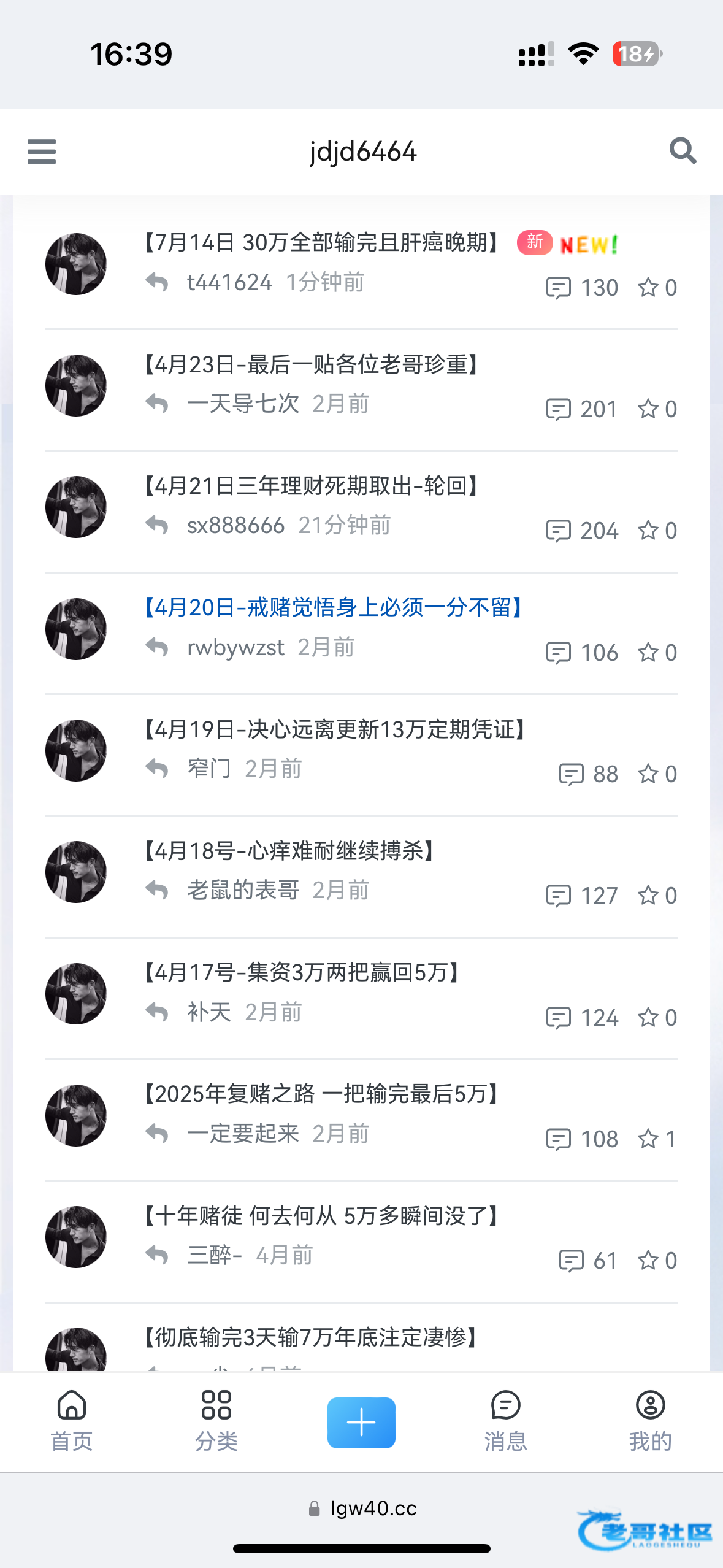Image resolution: width=723 pixels, height=1568 pixels.
Task: Open post 4月23日-最后一贴各位老哥珍重
Action: coord(311,364)
